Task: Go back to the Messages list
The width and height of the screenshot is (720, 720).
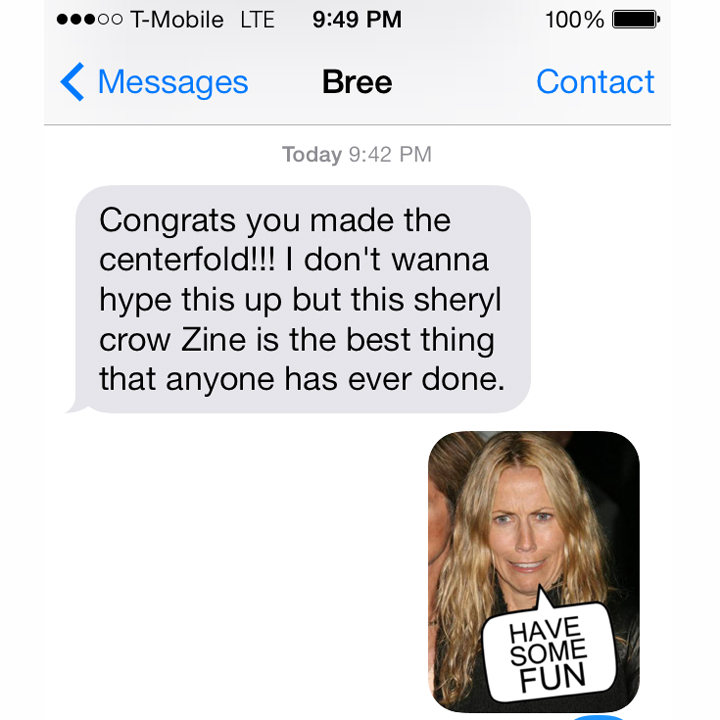Action: (x=153, y=82)
